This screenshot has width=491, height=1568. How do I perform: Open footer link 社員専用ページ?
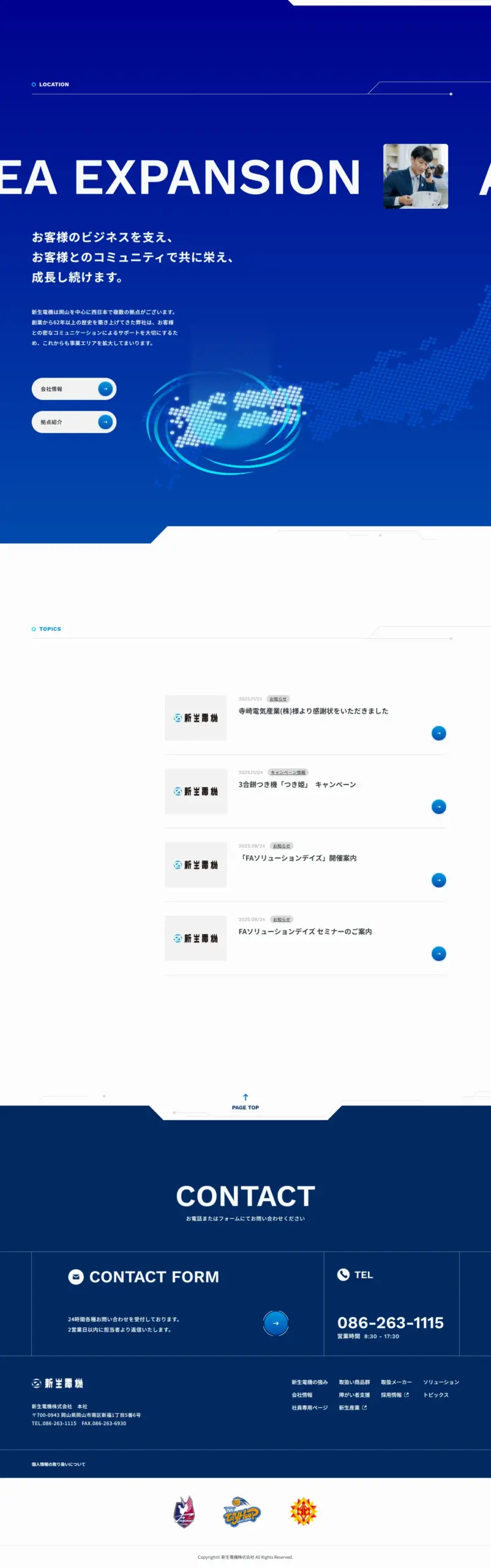309,1408
